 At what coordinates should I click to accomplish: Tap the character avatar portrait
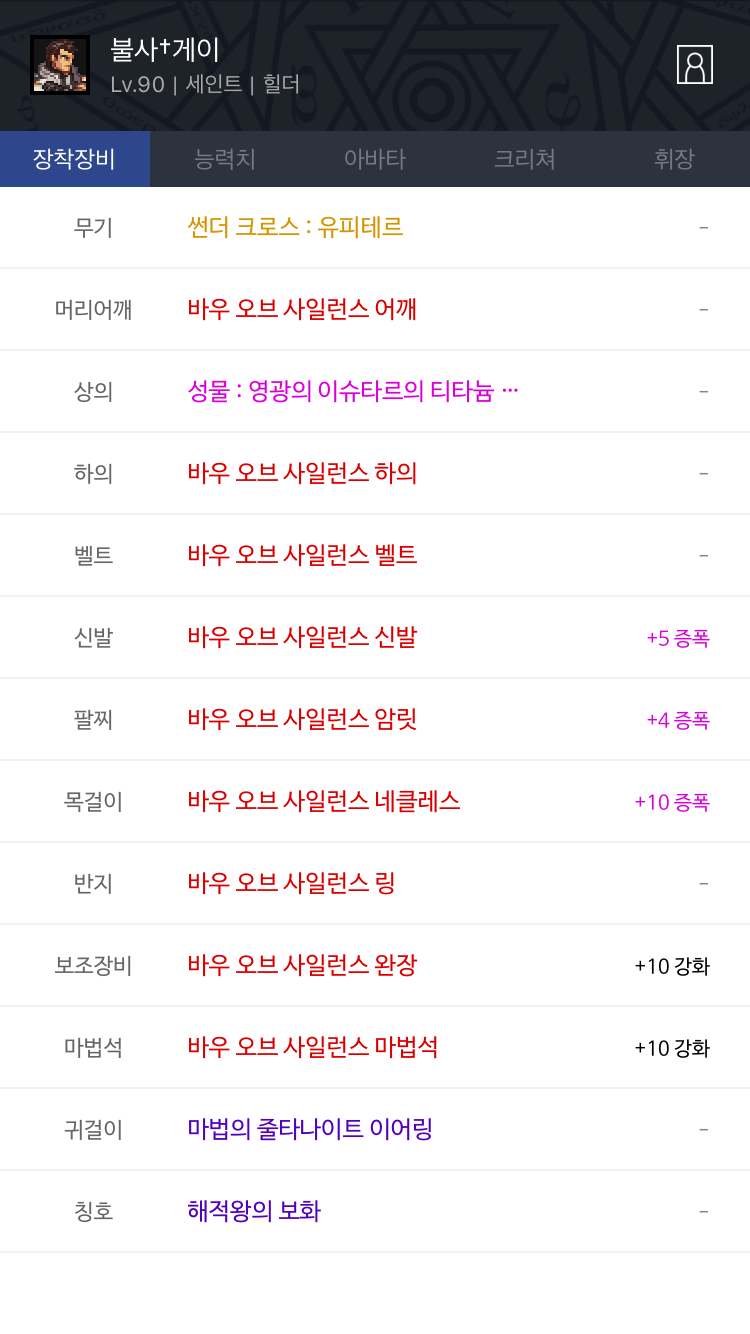pyautogui.click(x=60, y=65)
